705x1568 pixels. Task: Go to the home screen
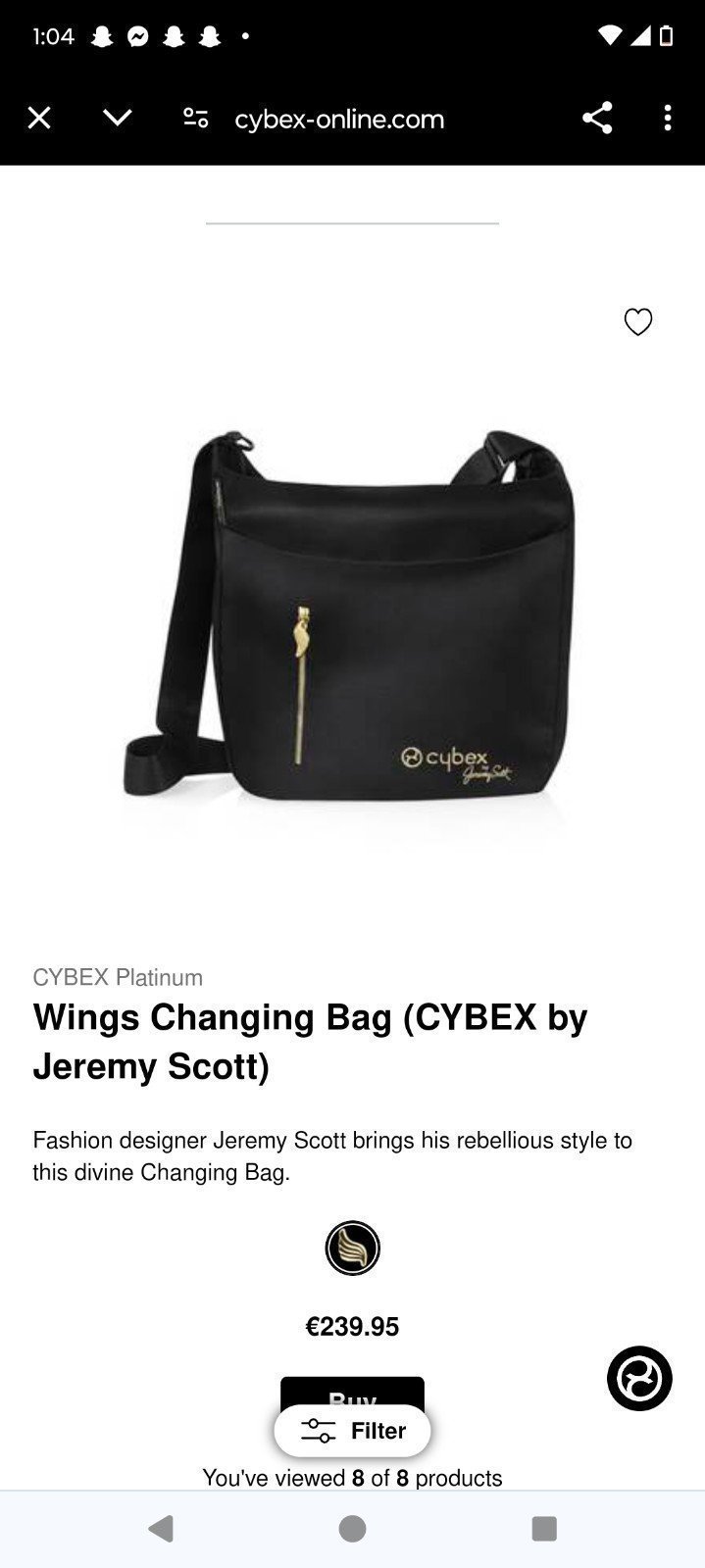352,1528
